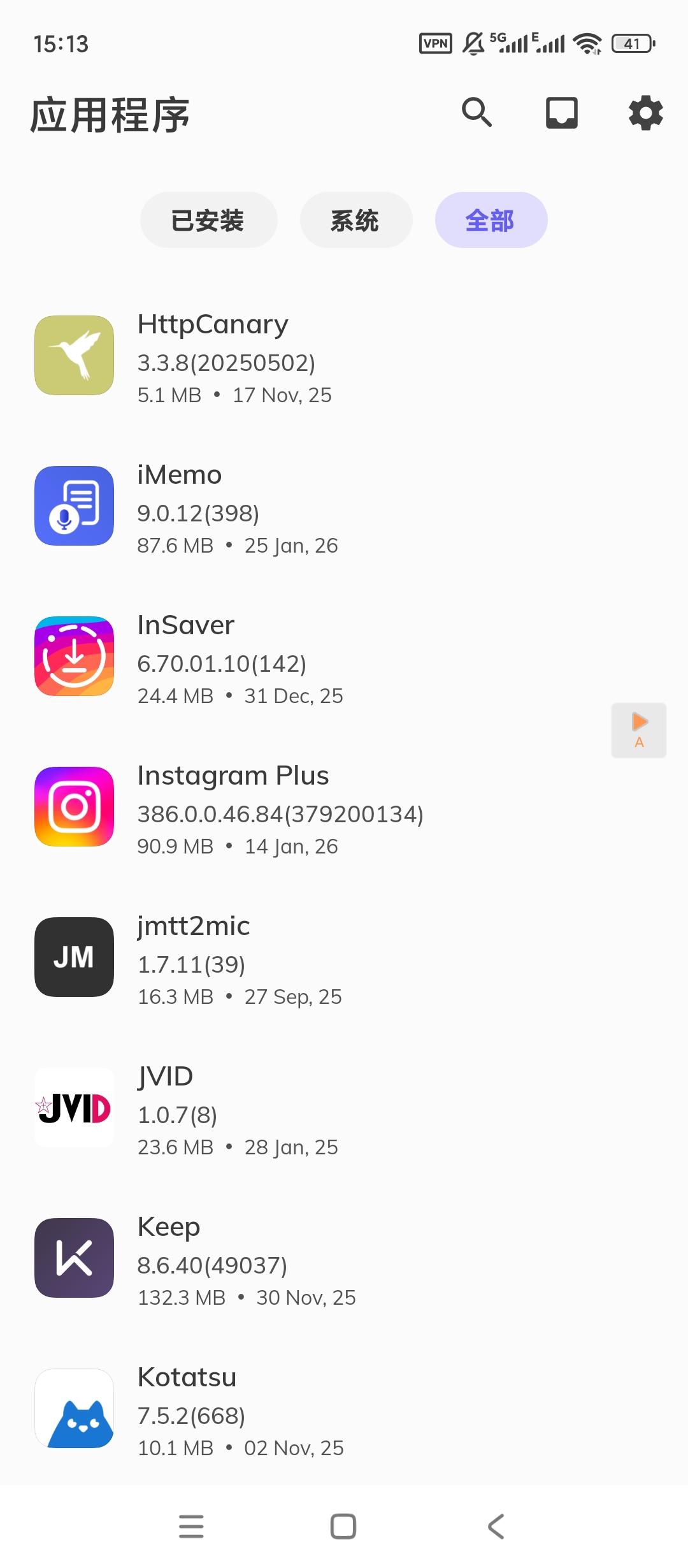Tap the iMemo app icon

pos(73,506)
